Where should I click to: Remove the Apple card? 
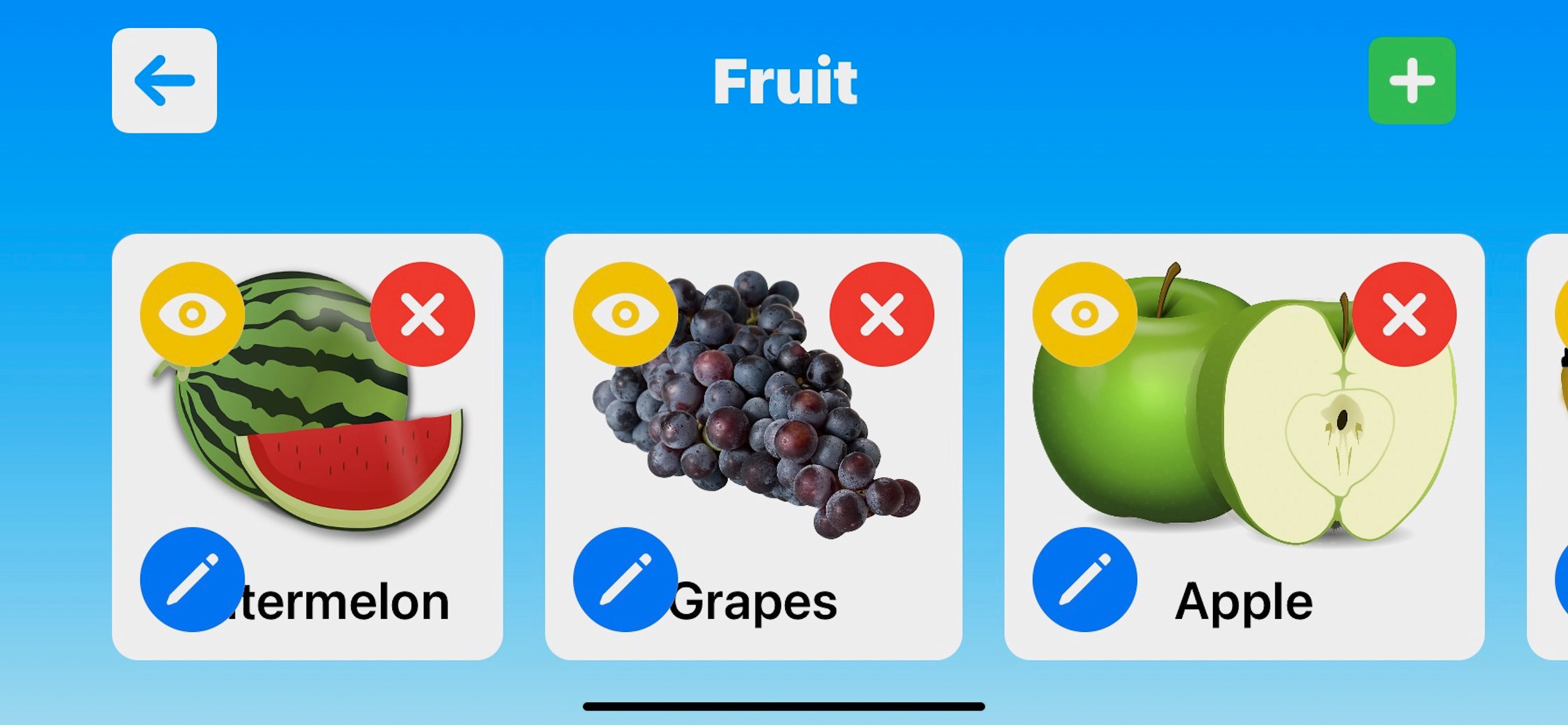1404,314
